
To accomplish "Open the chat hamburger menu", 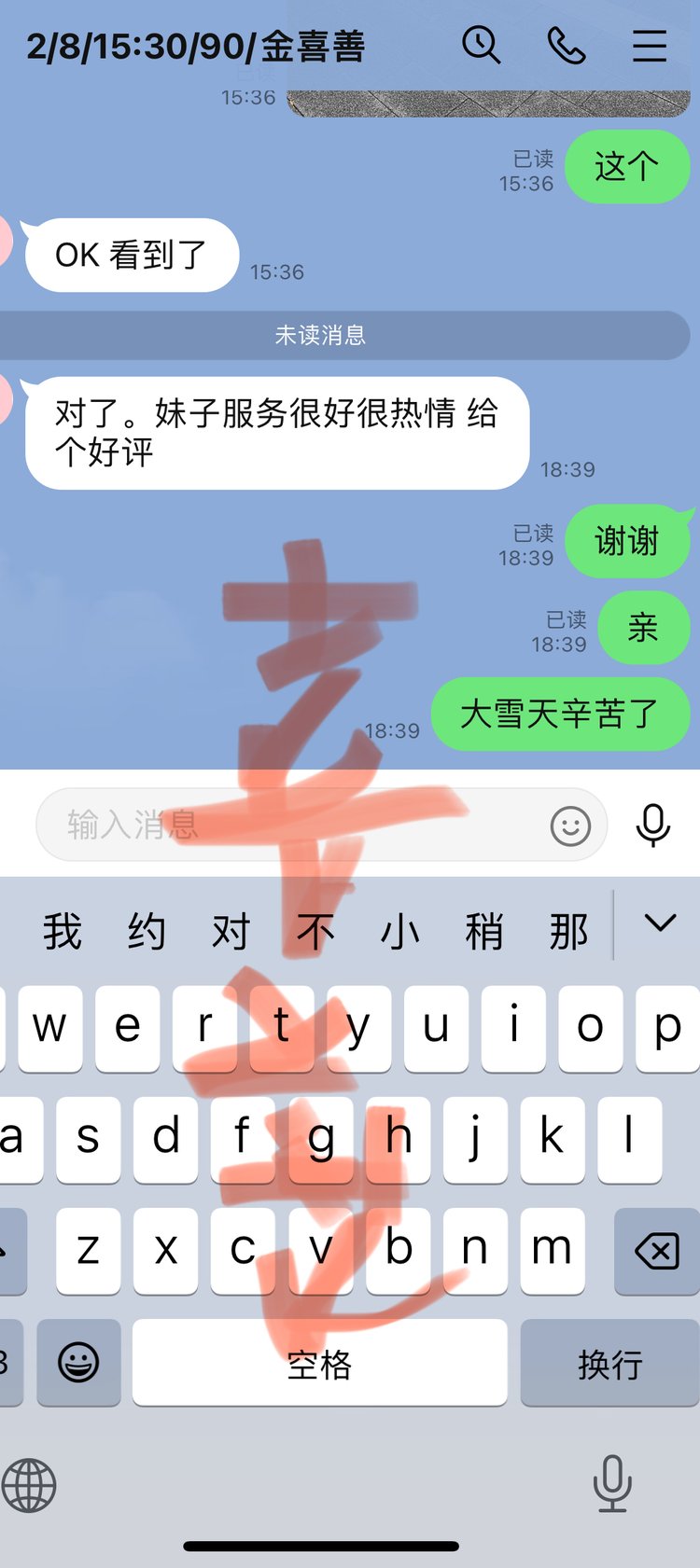I will [x=649, y=45].
